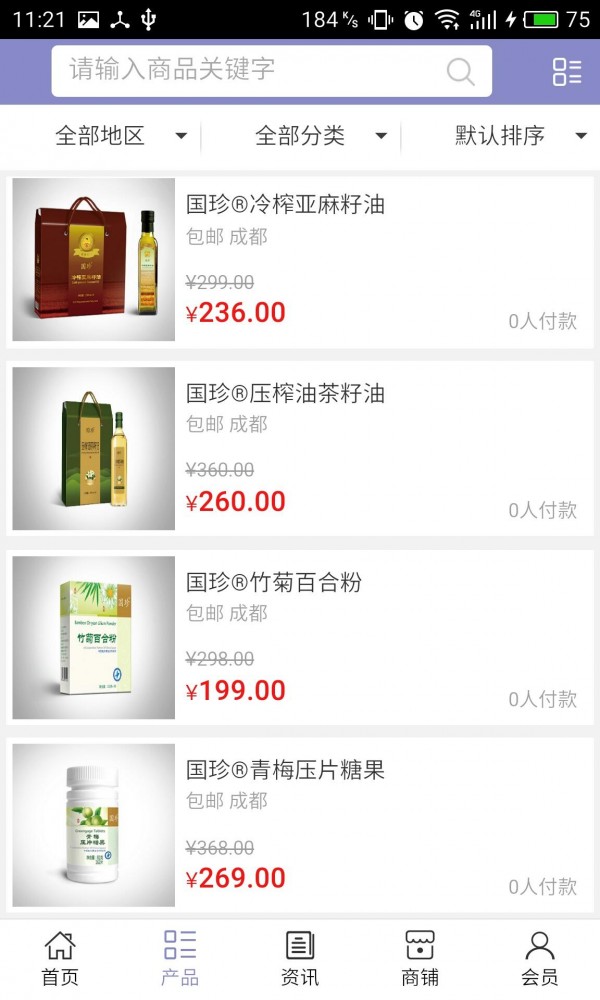Expand the 全部分类 category dropdown
This screenshot has height=1000, width=600.
pyautogui.click(x=320, y=136)
